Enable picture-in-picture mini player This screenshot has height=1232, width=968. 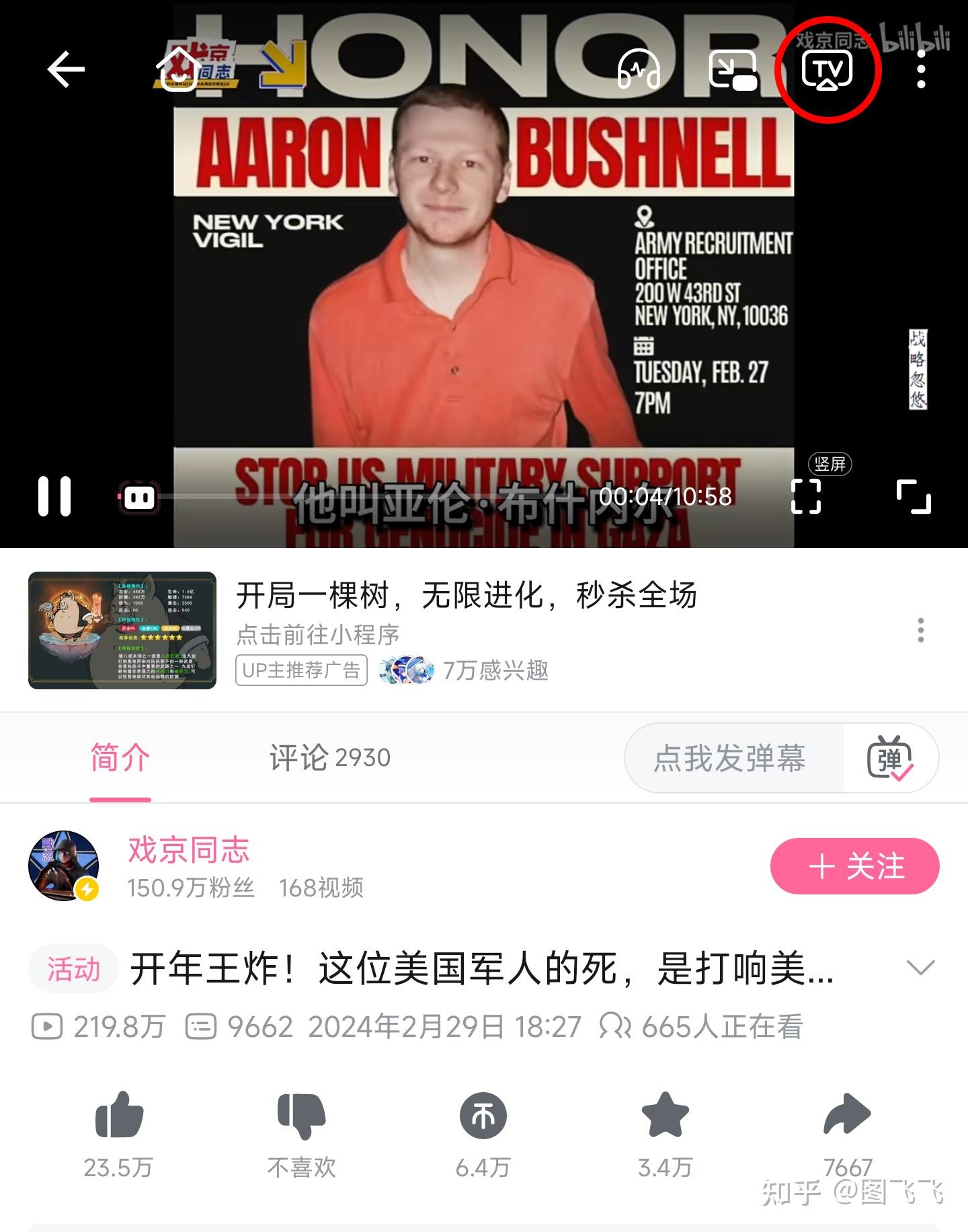tap(733, 69)
